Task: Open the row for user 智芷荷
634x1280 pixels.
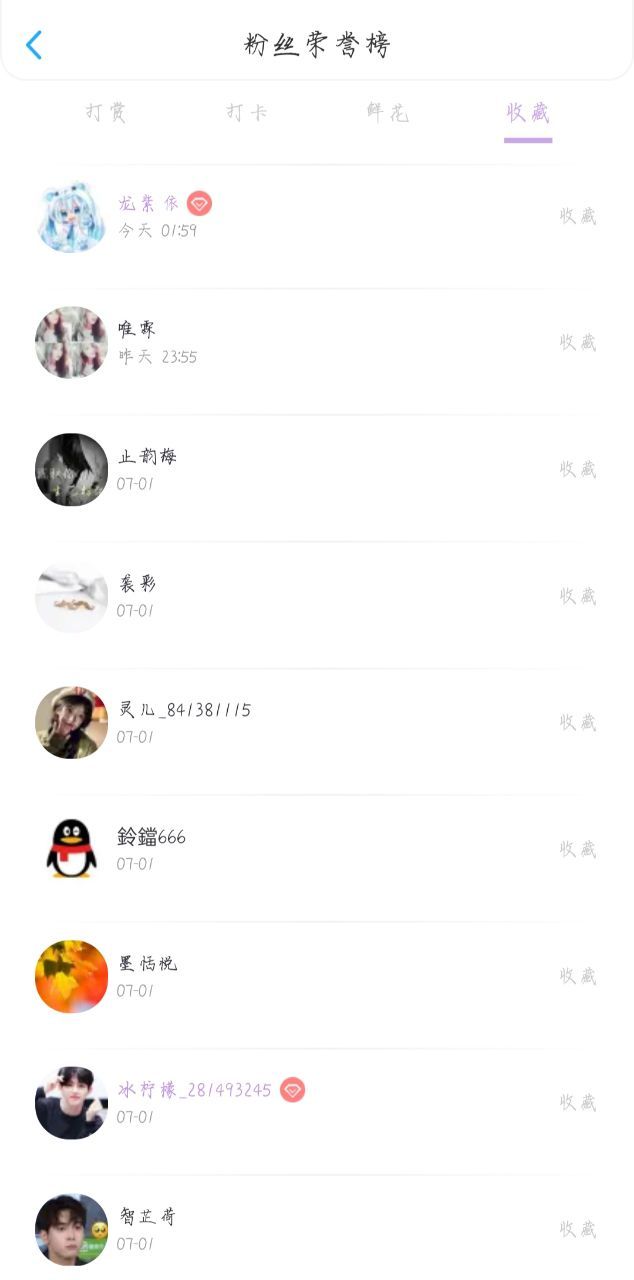Action: (x=317, y=1229)
